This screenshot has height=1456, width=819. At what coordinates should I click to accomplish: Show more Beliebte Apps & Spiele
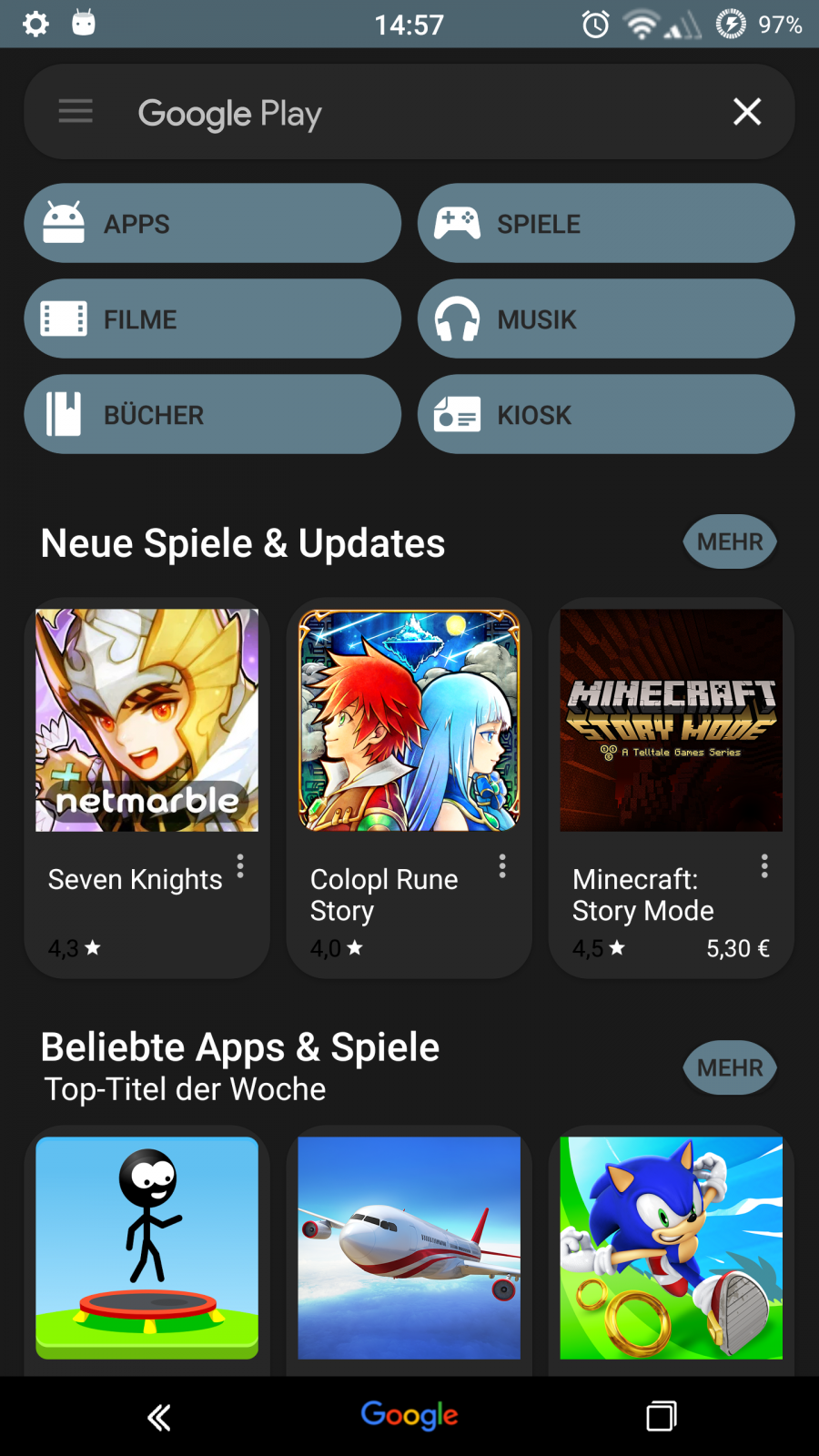coord(729,1067)
